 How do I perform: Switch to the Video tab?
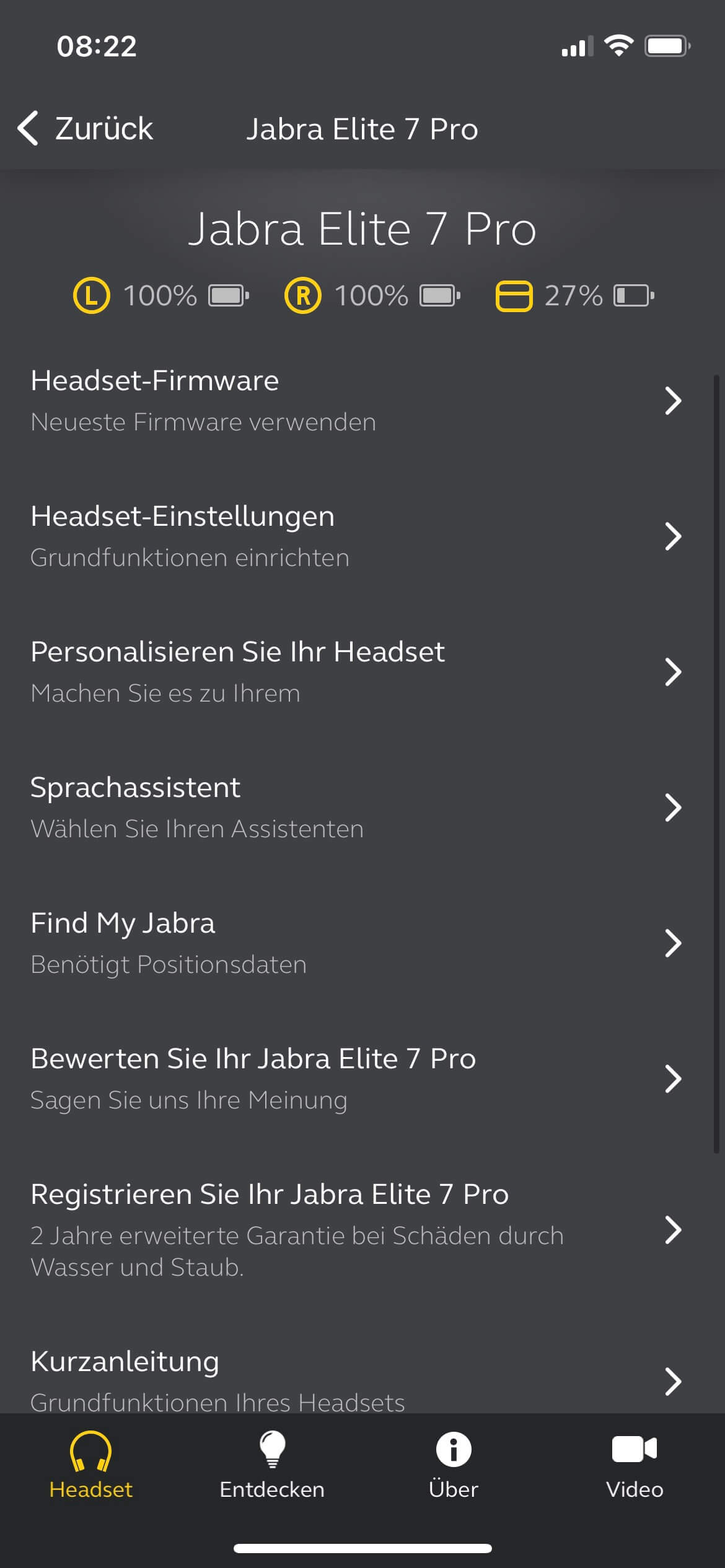coord(635,1465)
